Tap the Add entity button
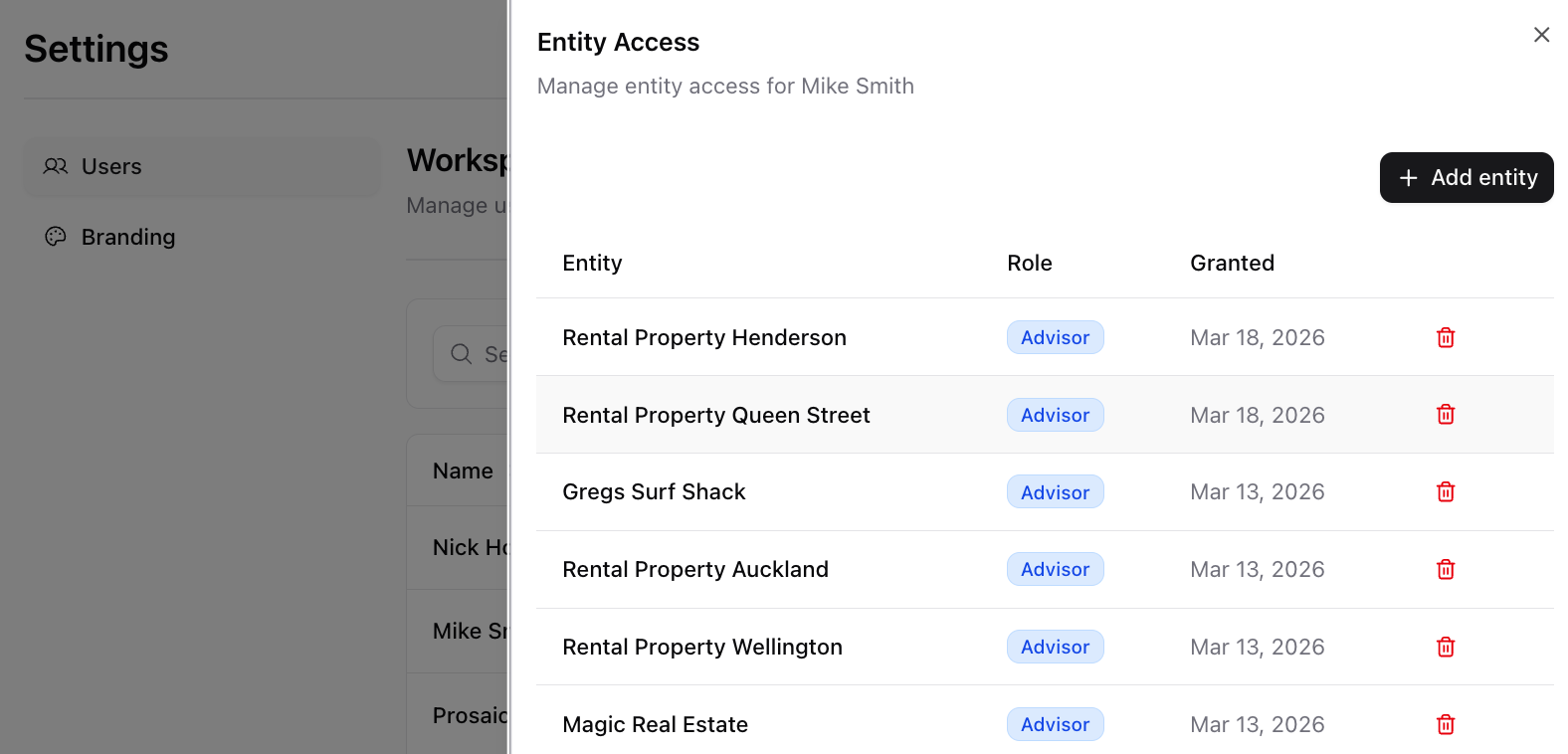1568x754 pixels. click(1466, 177)
